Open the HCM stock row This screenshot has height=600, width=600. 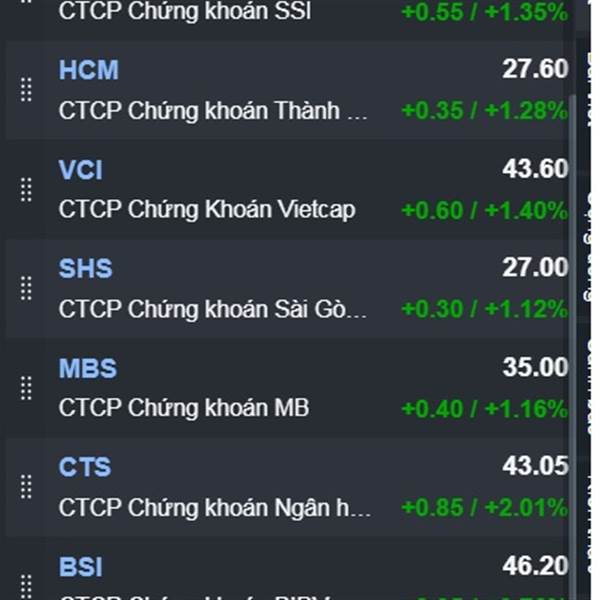(x=287, y=90)
